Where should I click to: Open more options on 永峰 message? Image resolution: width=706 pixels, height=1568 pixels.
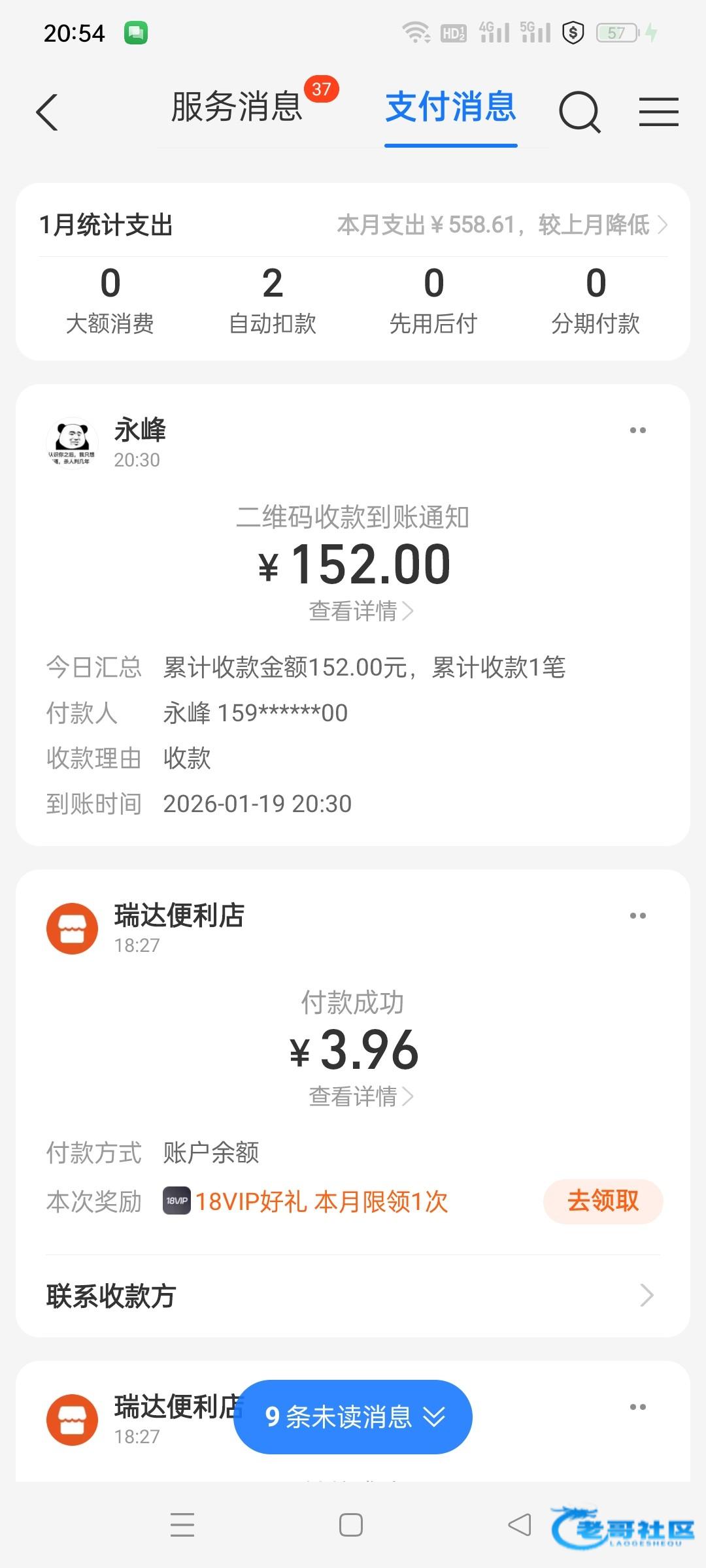[638, 430]
